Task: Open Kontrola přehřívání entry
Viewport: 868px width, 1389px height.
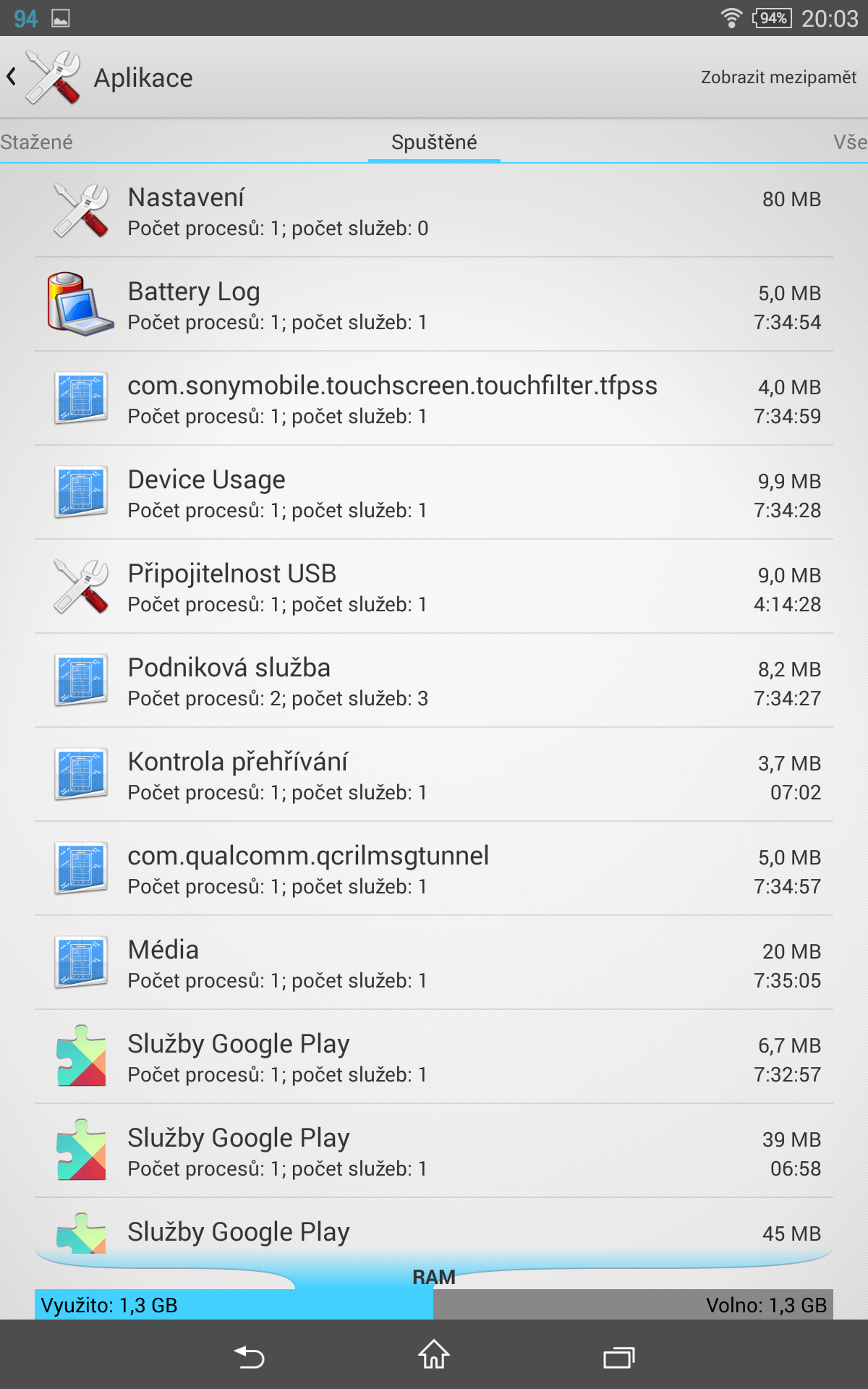Action: tap(434, 775)
